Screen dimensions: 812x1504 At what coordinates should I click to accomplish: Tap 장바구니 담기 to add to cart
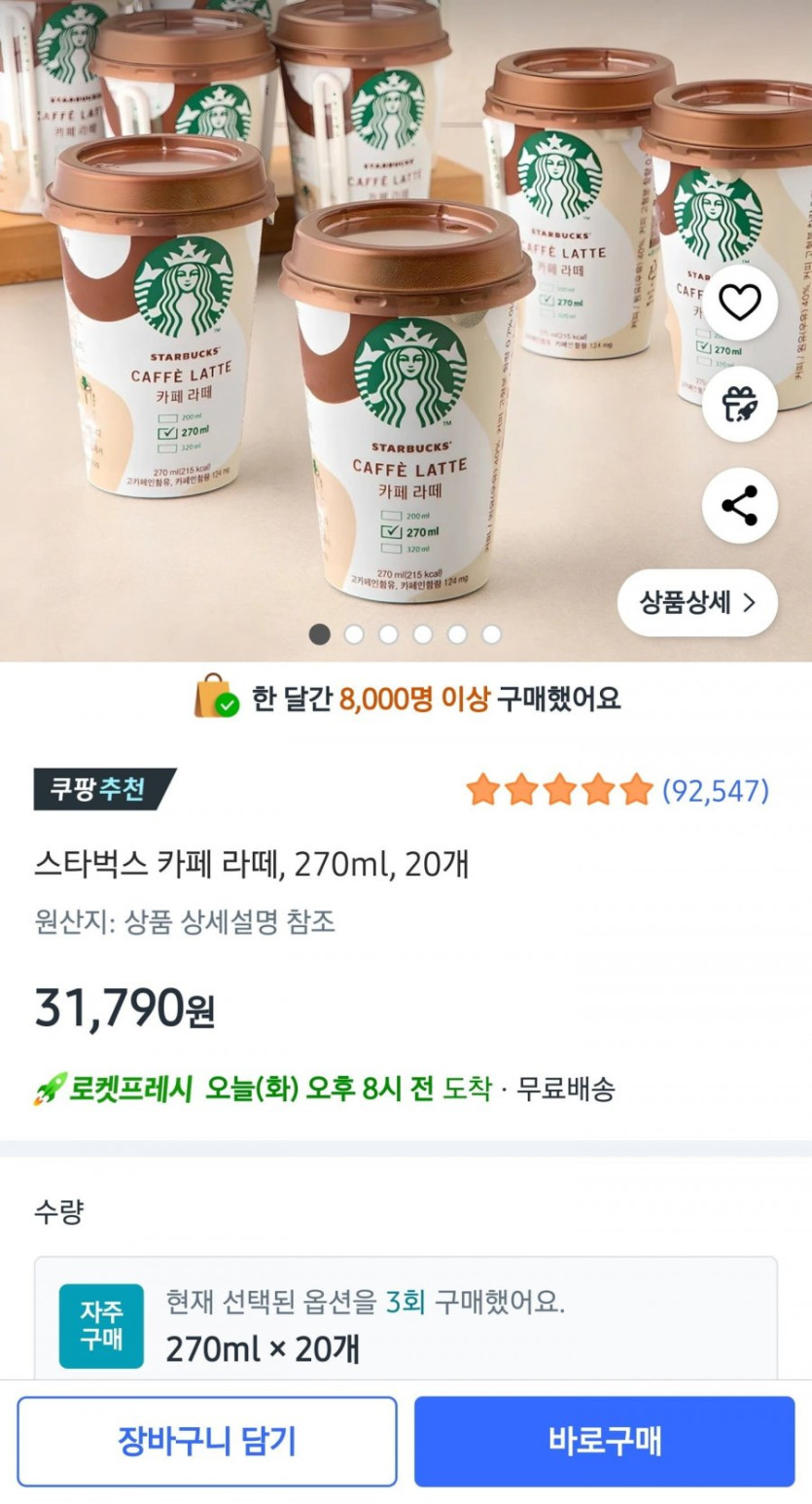(x=207, y=1441)
